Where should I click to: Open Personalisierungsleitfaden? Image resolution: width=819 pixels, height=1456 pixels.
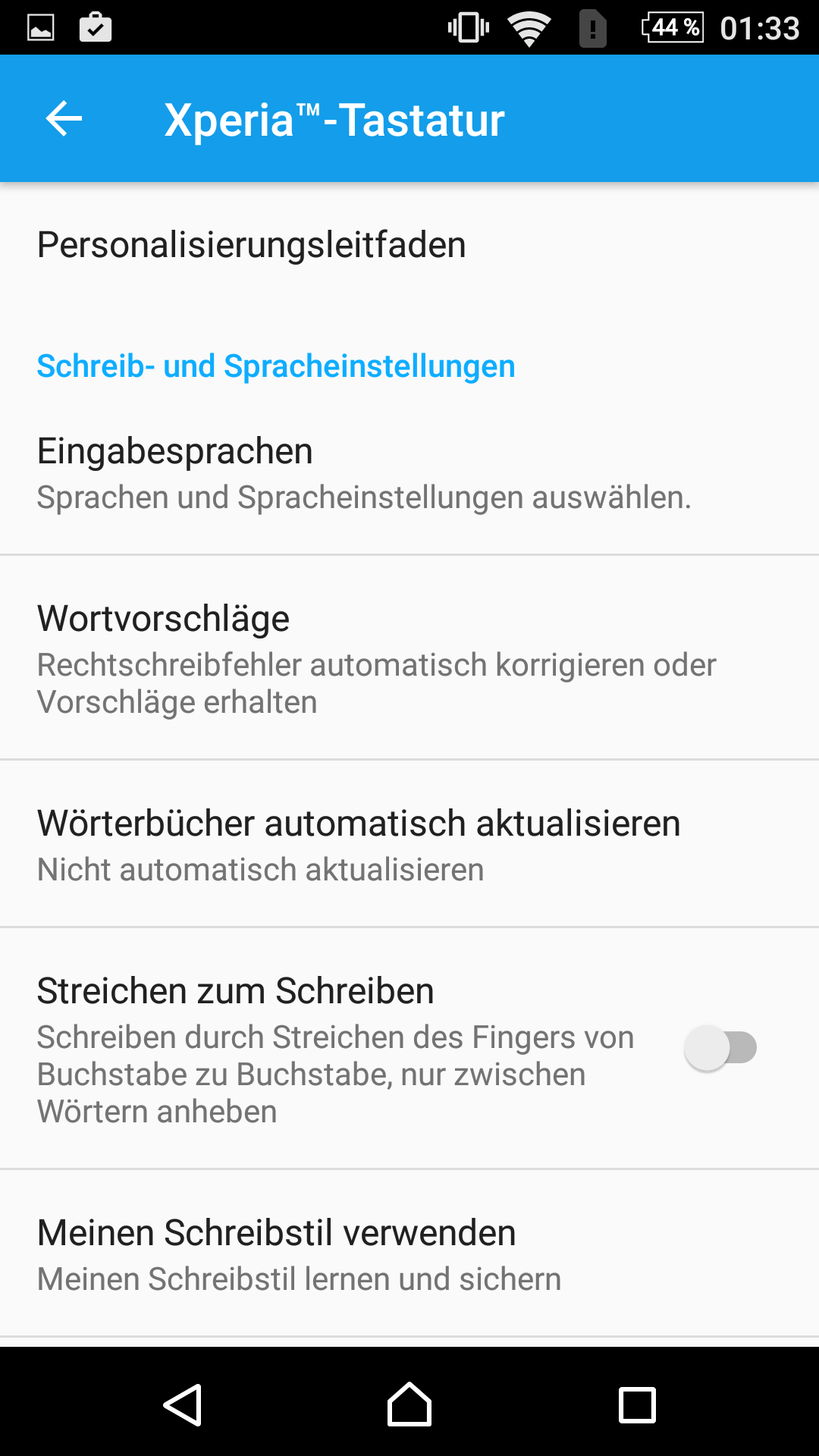(x=409, y=245)
